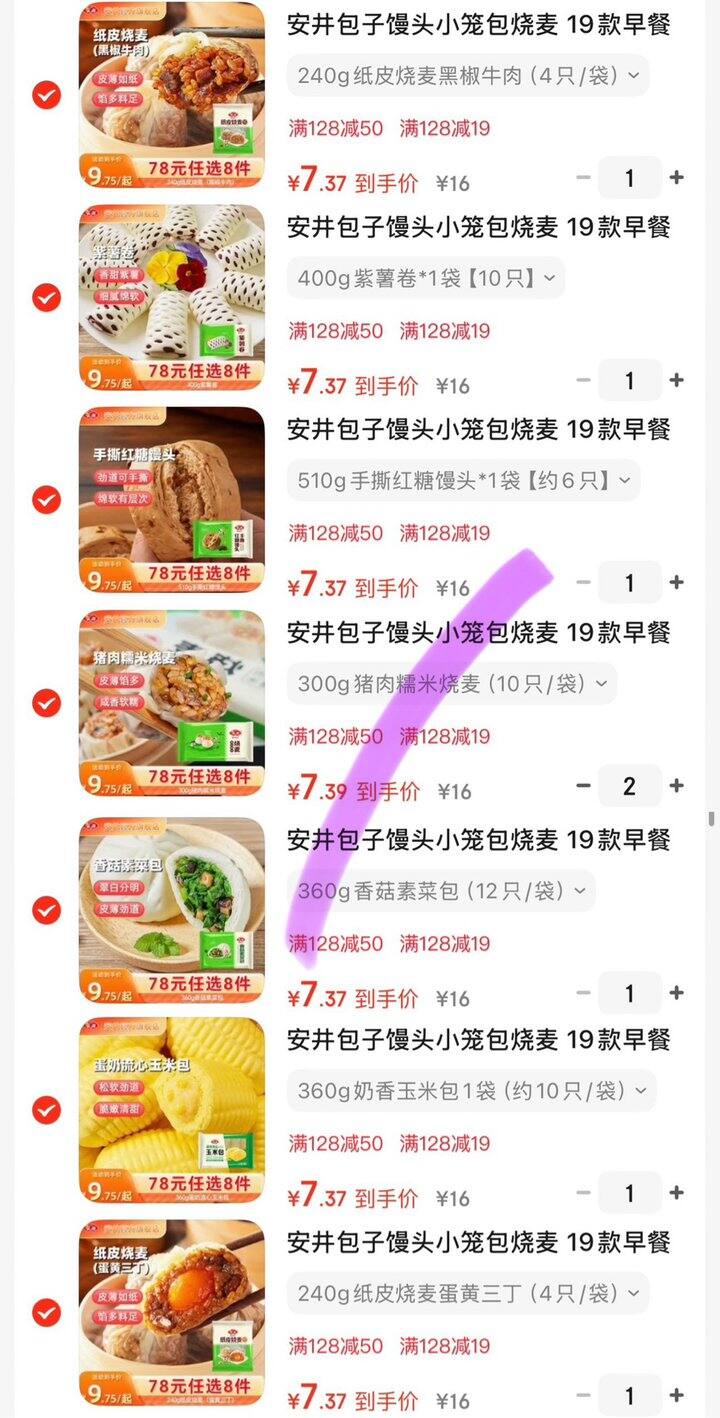The height and width of the screenshot is (1418, 720).
Task: View the 手撕红糖馒头 product image
Action: click(172, 499)
